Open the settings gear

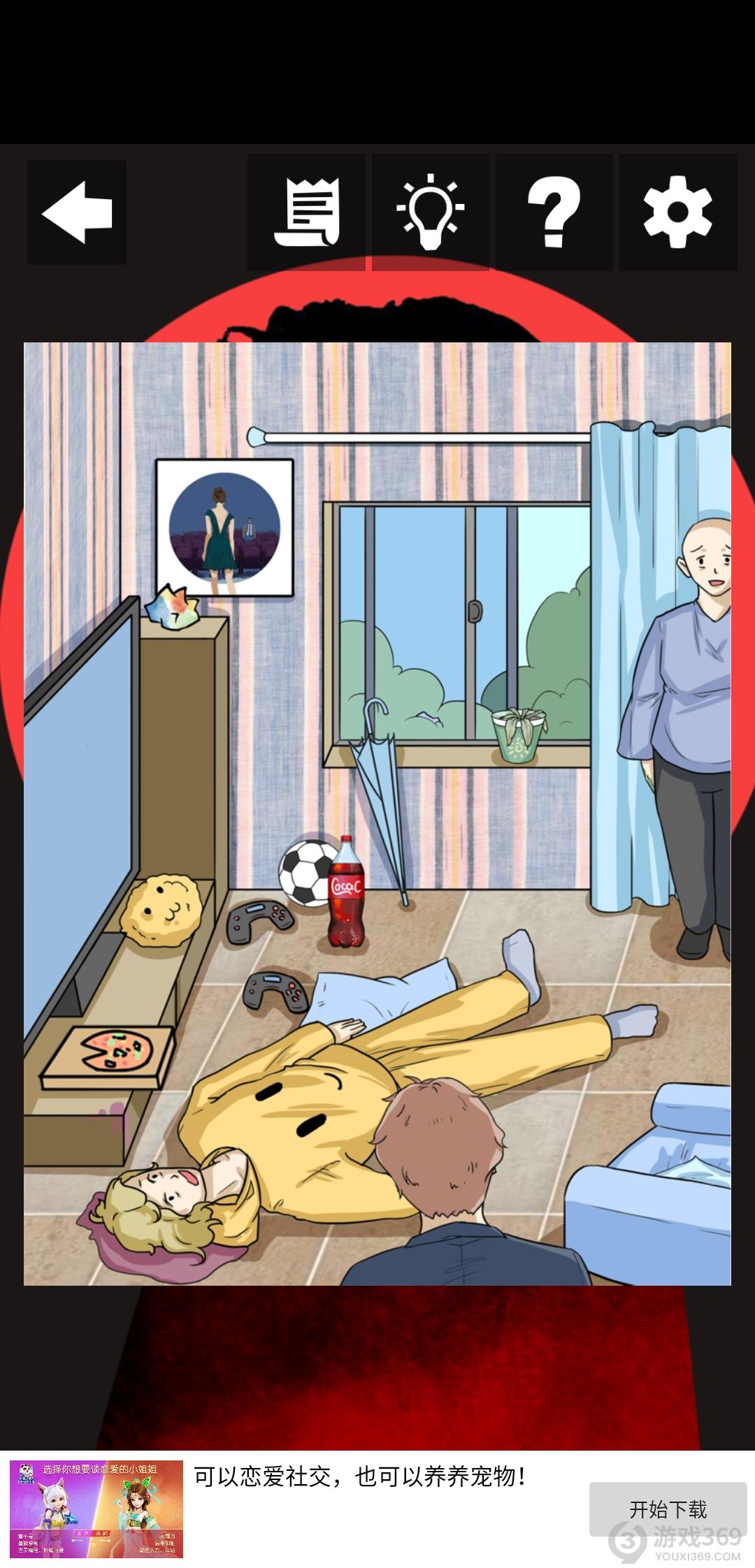click(x=677, y=212)
